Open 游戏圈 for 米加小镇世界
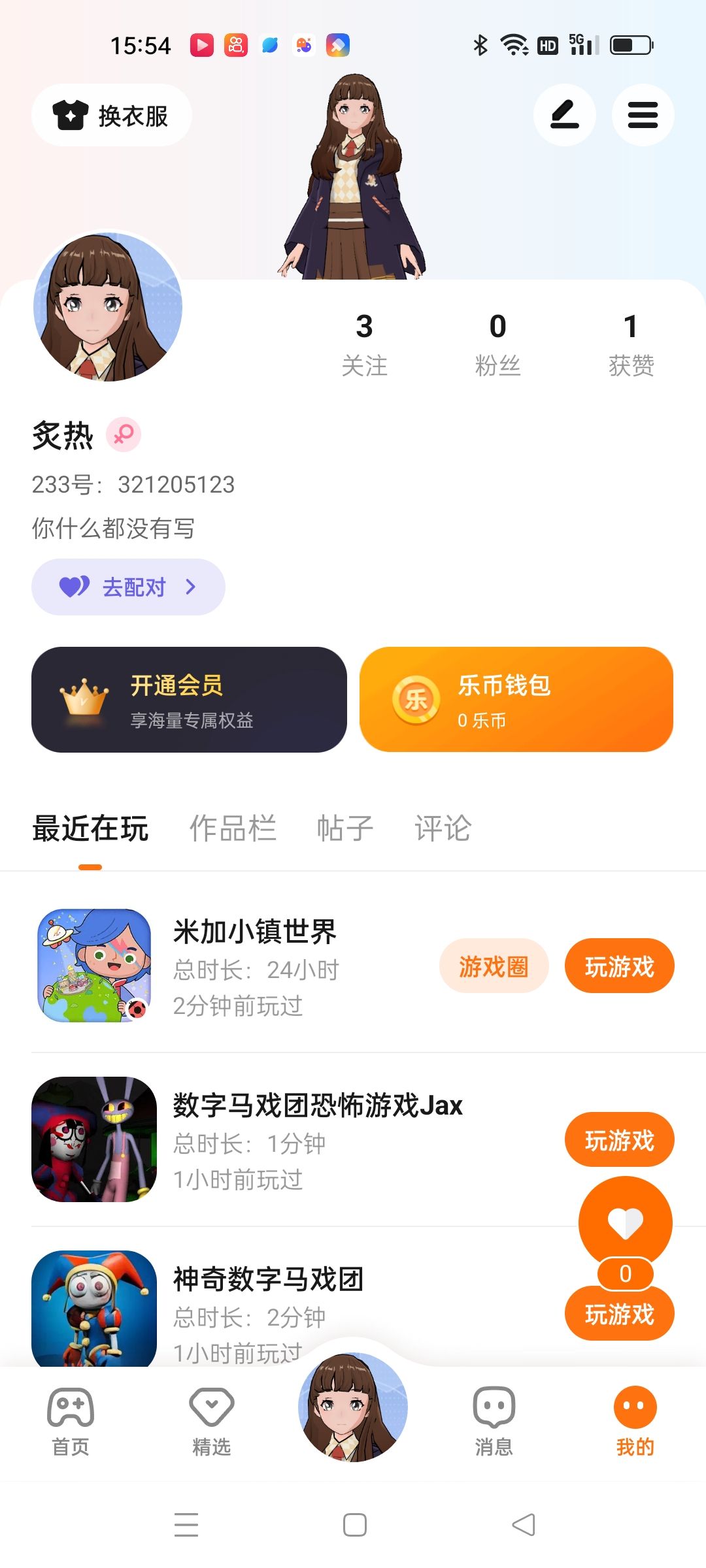Screen dimensions: 706x1568 click(494, 966)
